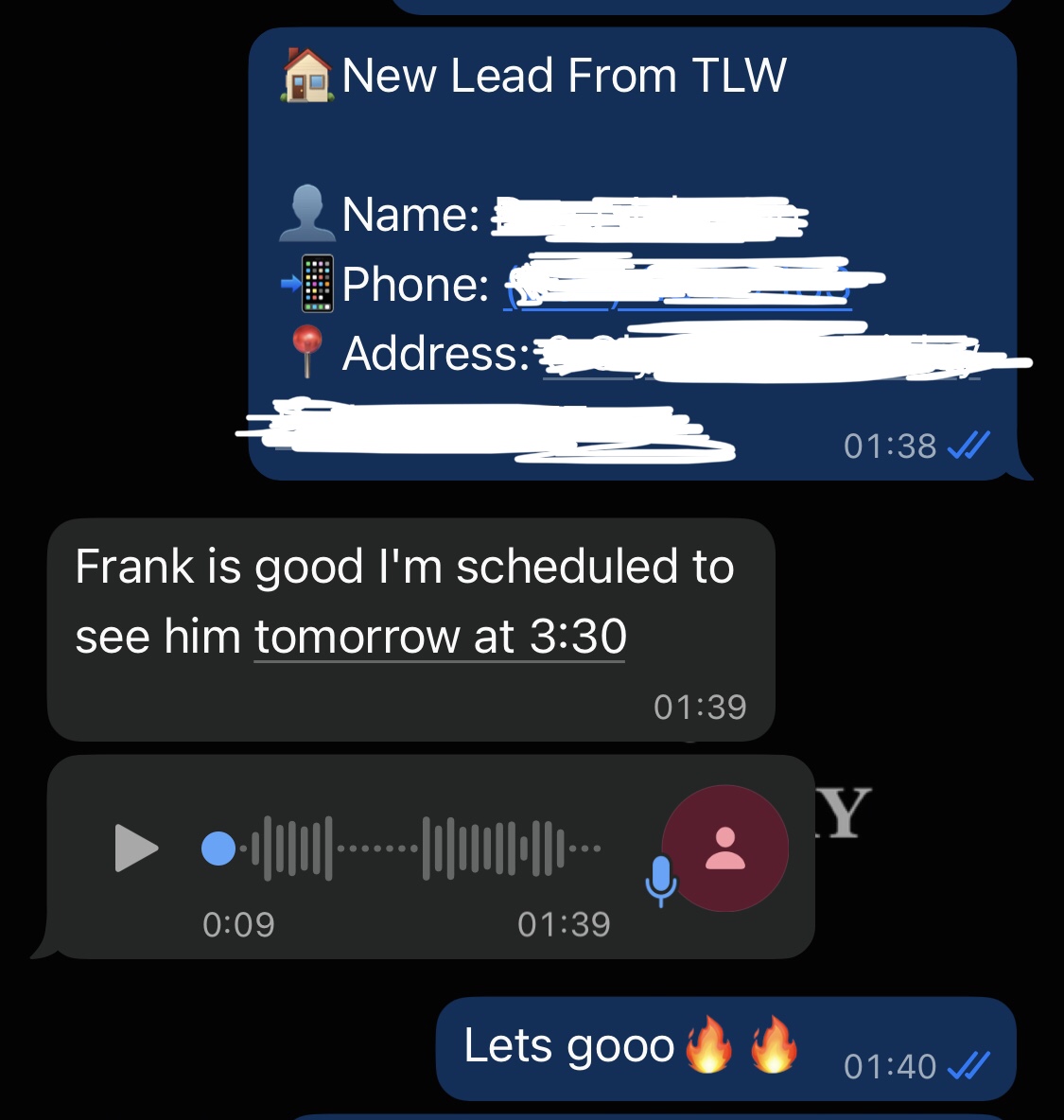Tap the underlined 'tomorrow at 3:30' link
1064x1120 pixels.
(x=440, y=636)
